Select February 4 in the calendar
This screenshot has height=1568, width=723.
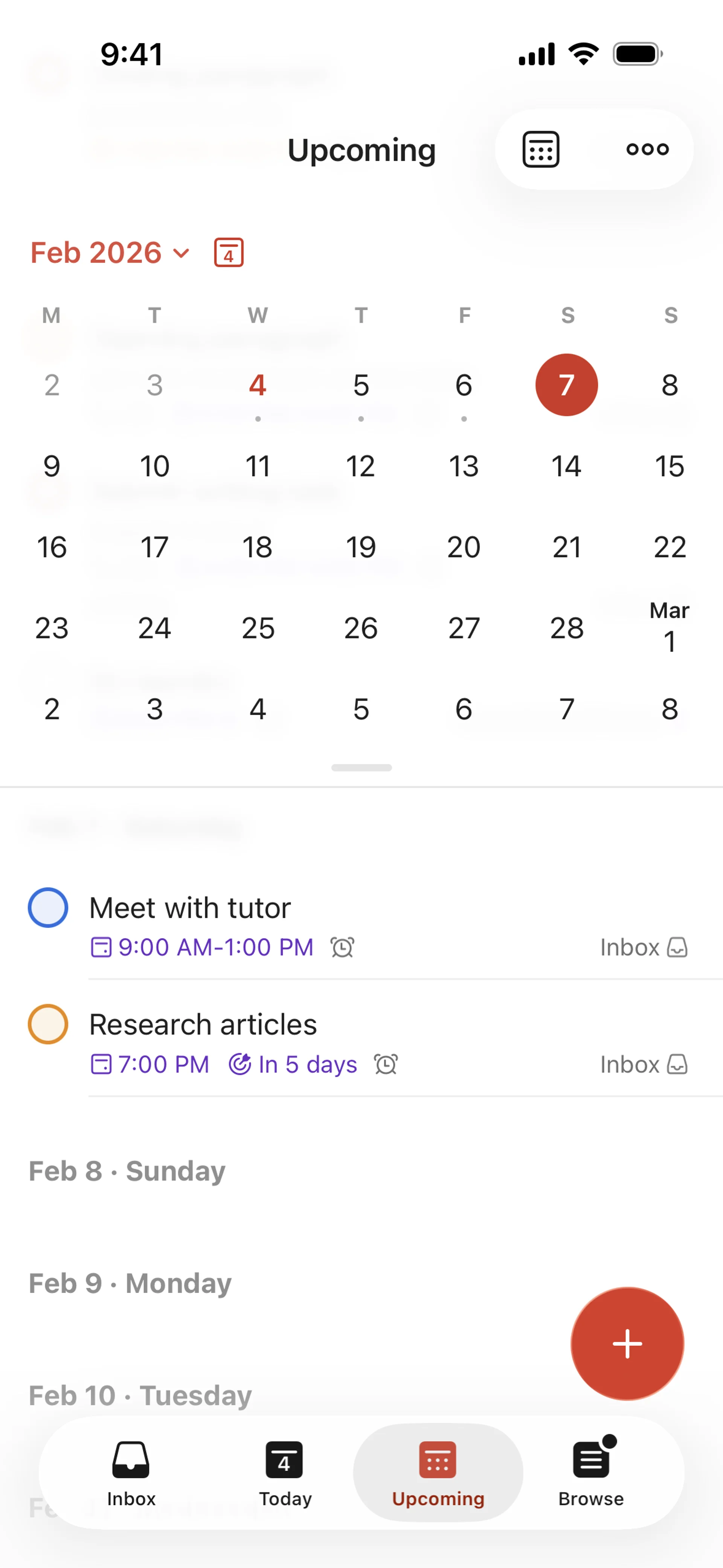[x=258, y=385]
